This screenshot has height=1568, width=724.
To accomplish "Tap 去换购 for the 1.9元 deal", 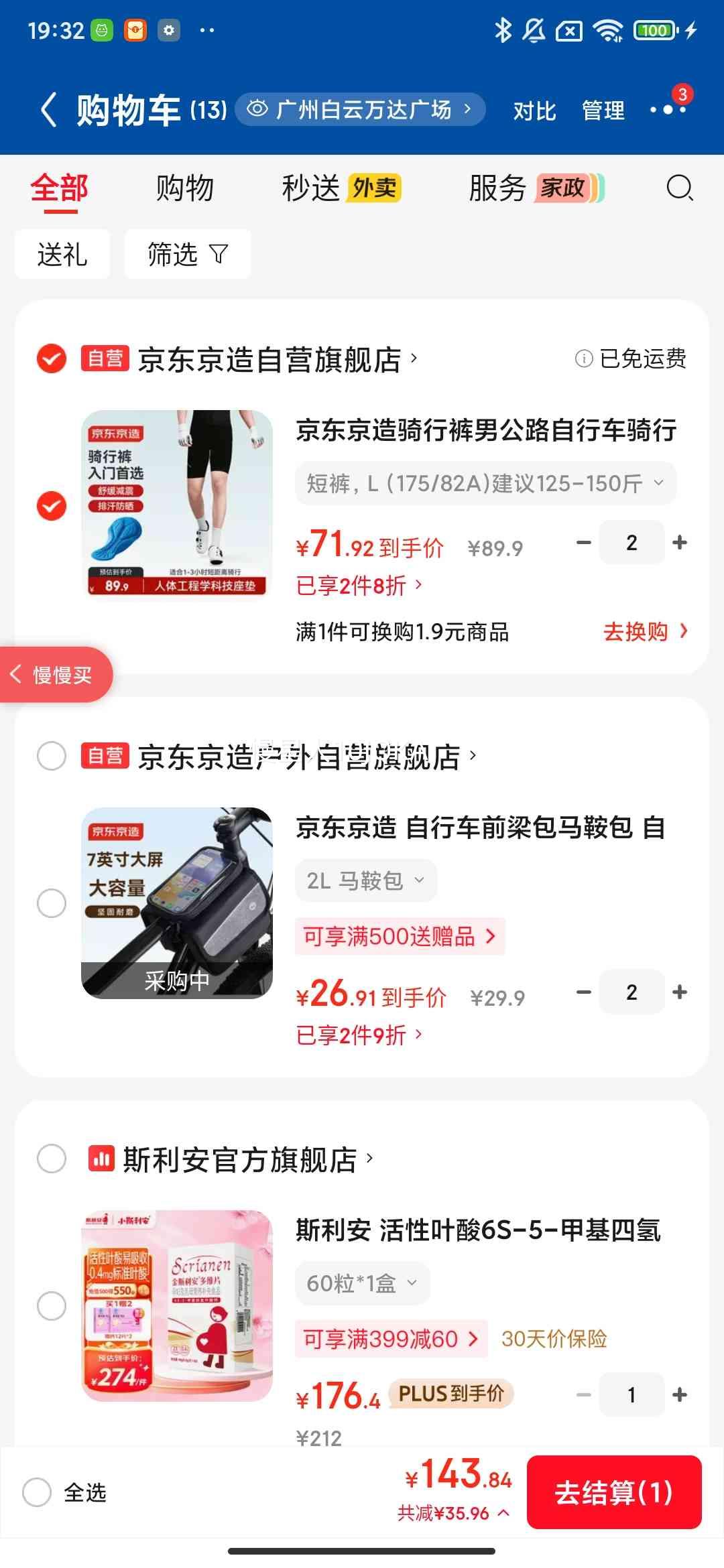I will click(x=644, y=631).
